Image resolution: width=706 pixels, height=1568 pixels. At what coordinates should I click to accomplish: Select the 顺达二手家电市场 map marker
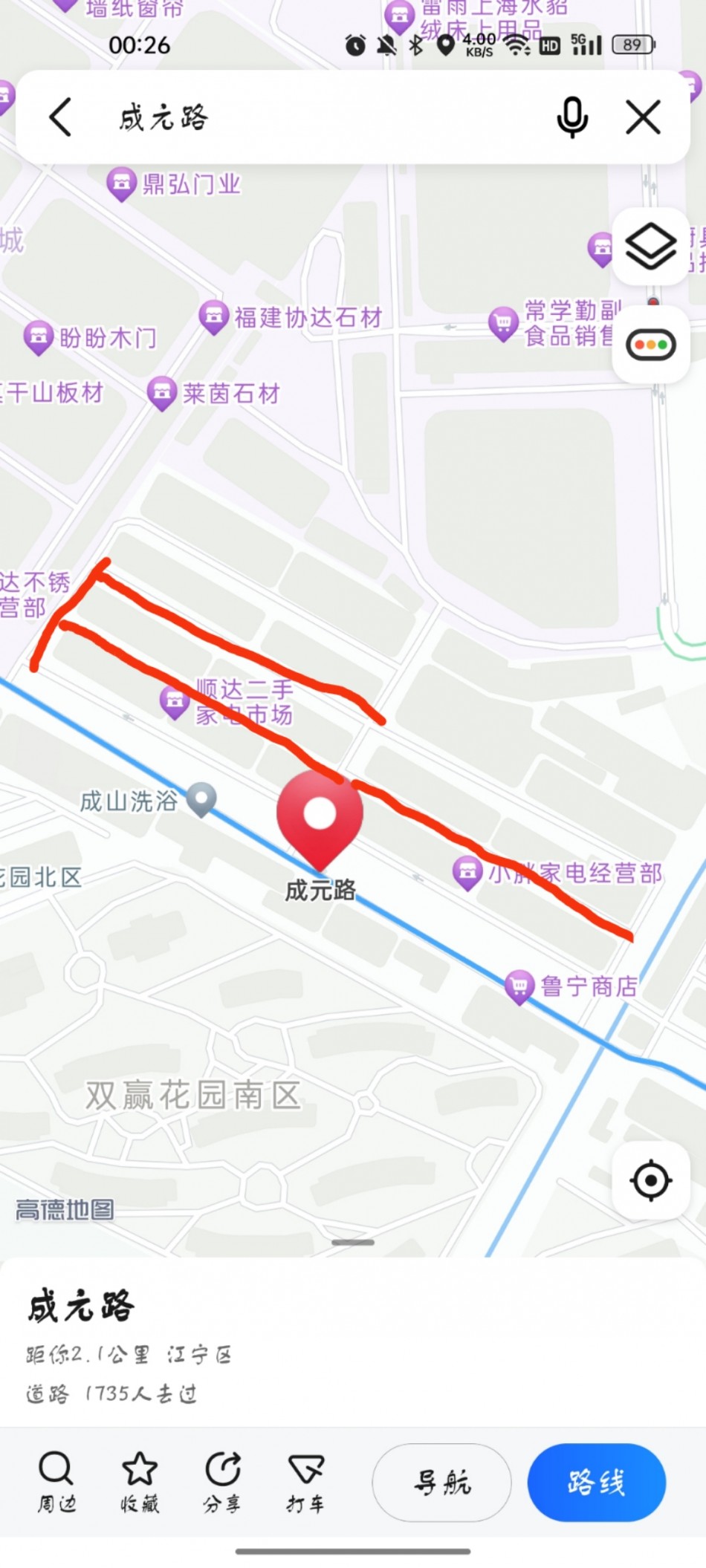click(175, 700)
